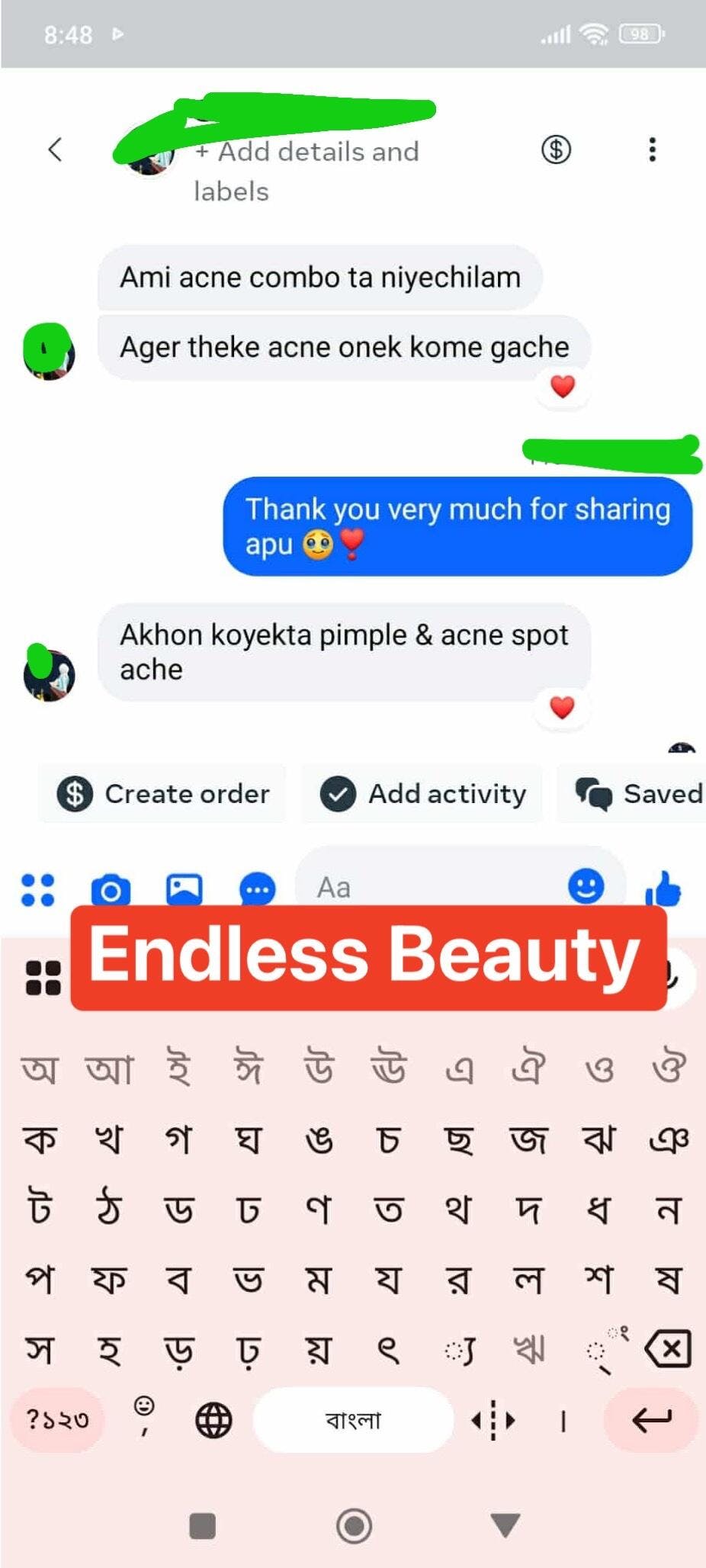Open the emoji picker in message field
This screenshot has width=706, height=1568.
pyautogui.click(x=586, y=886)
